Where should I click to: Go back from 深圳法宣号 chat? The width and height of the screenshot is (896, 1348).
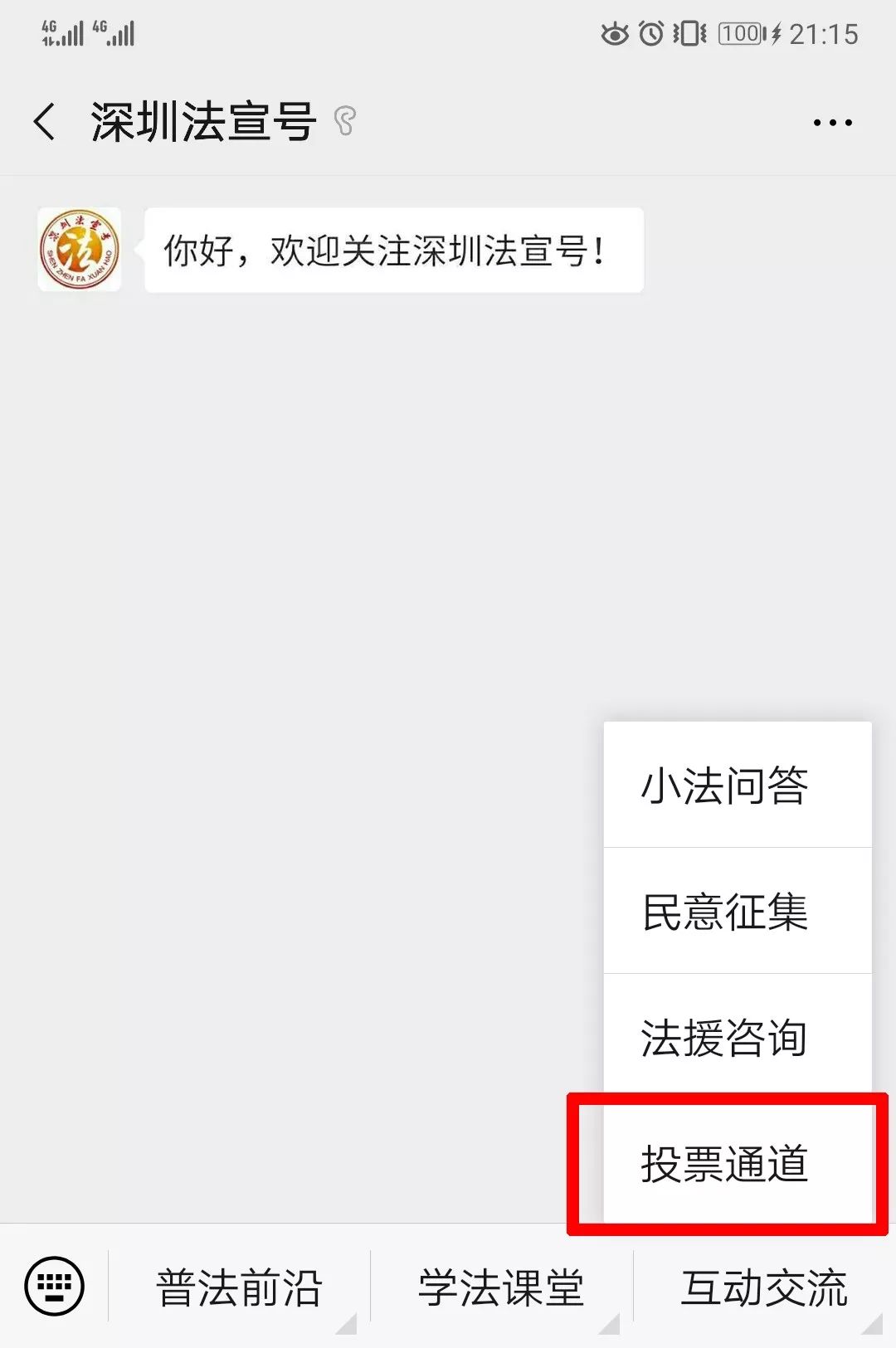46,122
